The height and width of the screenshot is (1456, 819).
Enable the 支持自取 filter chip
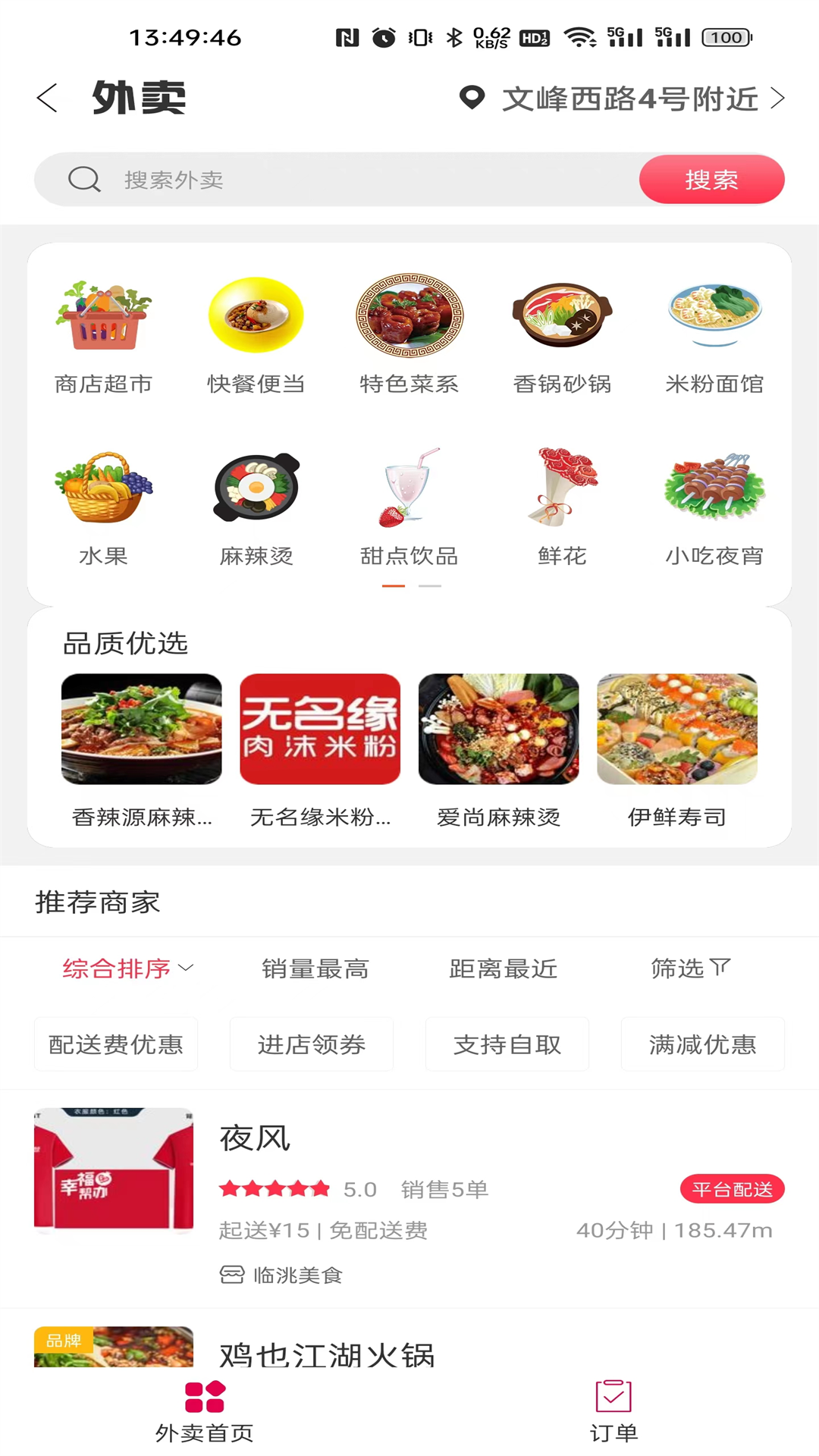[x=507, y=1044]
